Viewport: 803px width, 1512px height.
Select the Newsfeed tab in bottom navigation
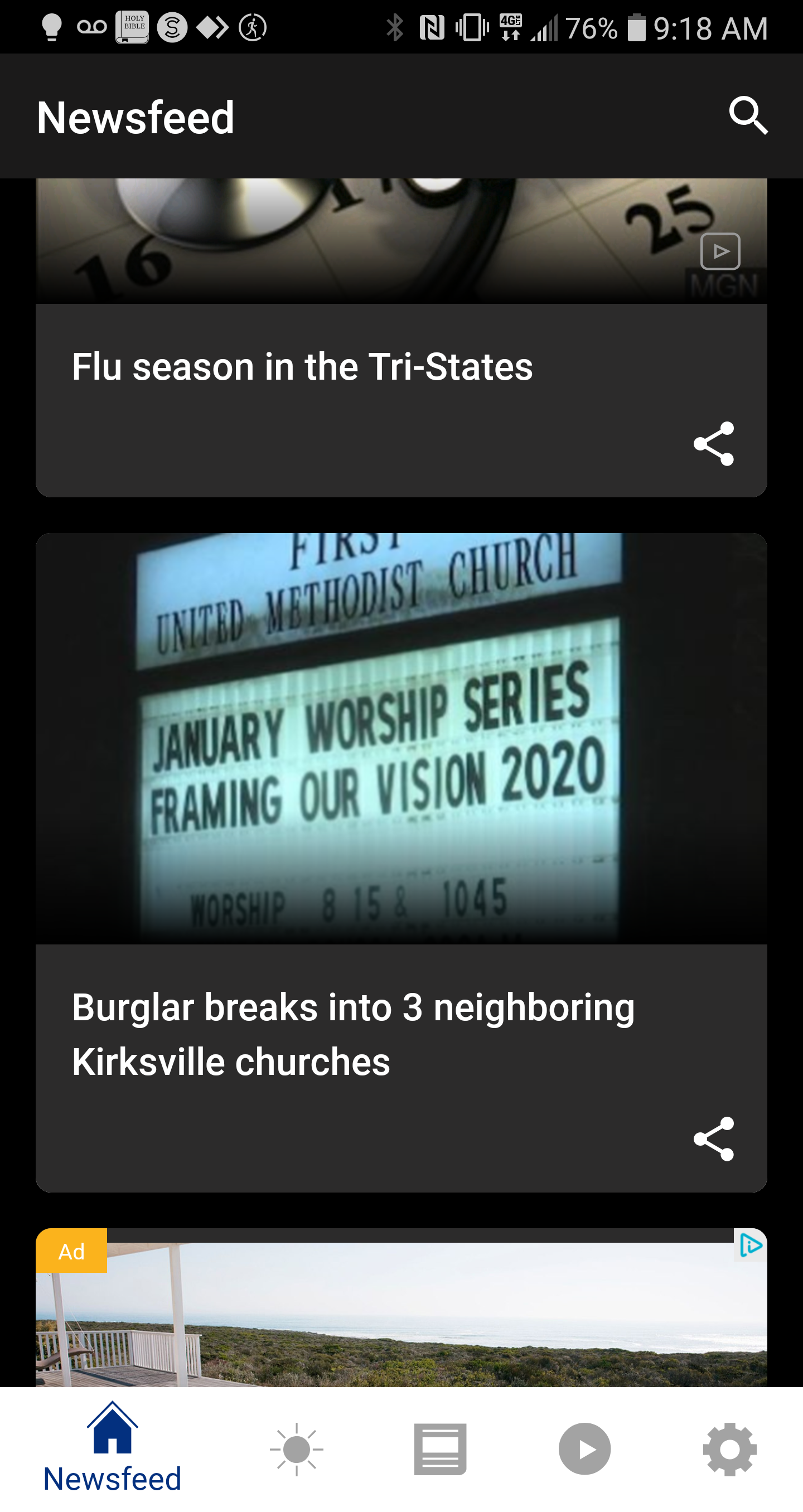click(112, 1448)
